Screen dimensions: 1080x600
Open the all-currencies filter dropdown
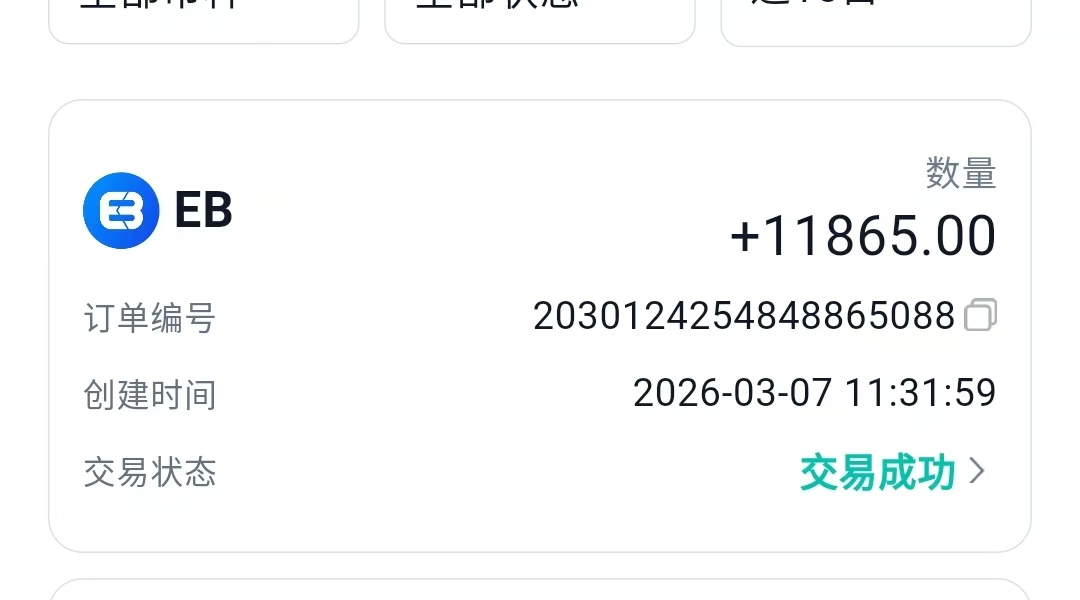[x=204, y=18]
